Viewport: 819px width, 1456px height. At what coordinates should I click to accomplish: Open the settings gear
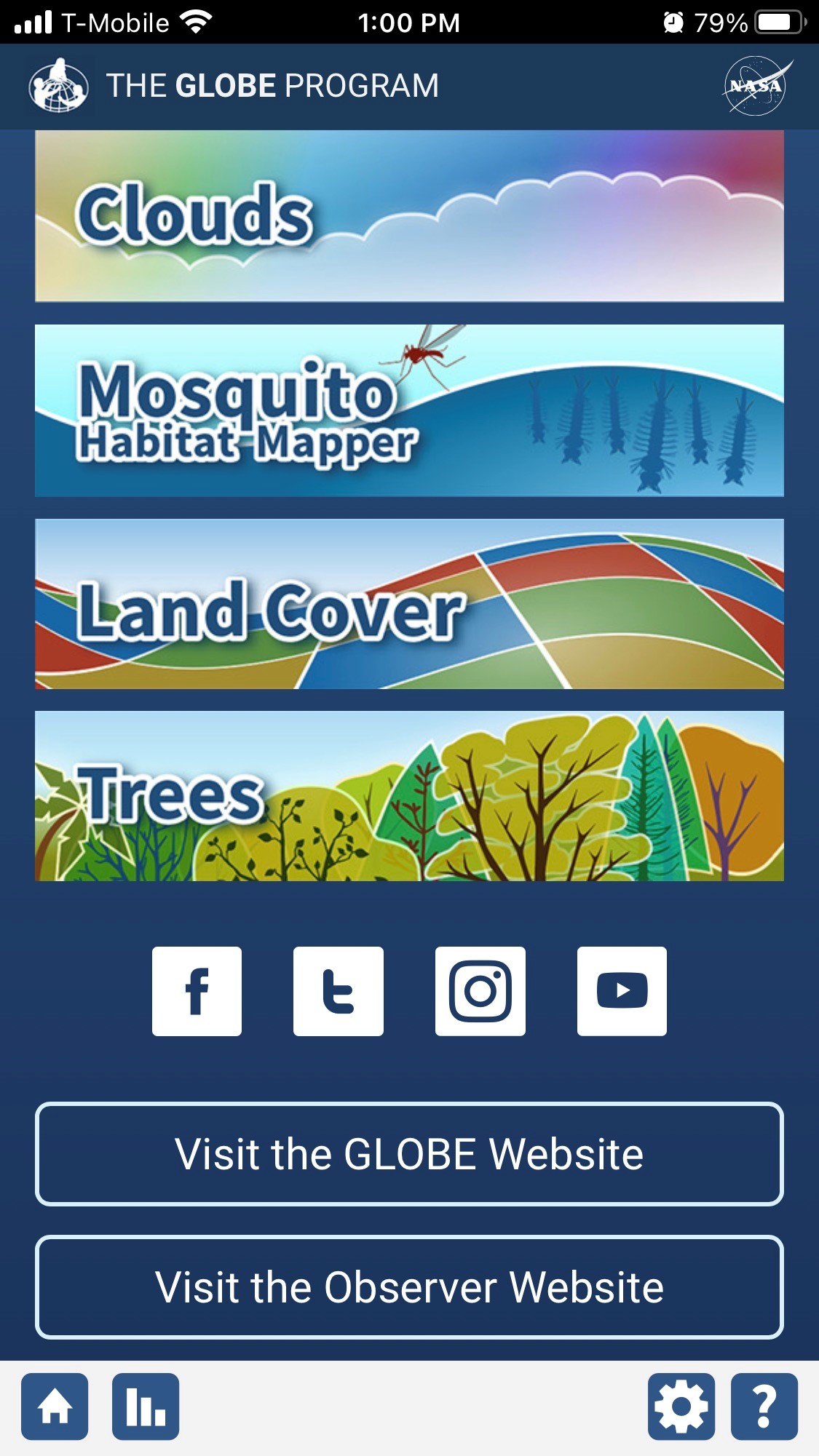681,1407
